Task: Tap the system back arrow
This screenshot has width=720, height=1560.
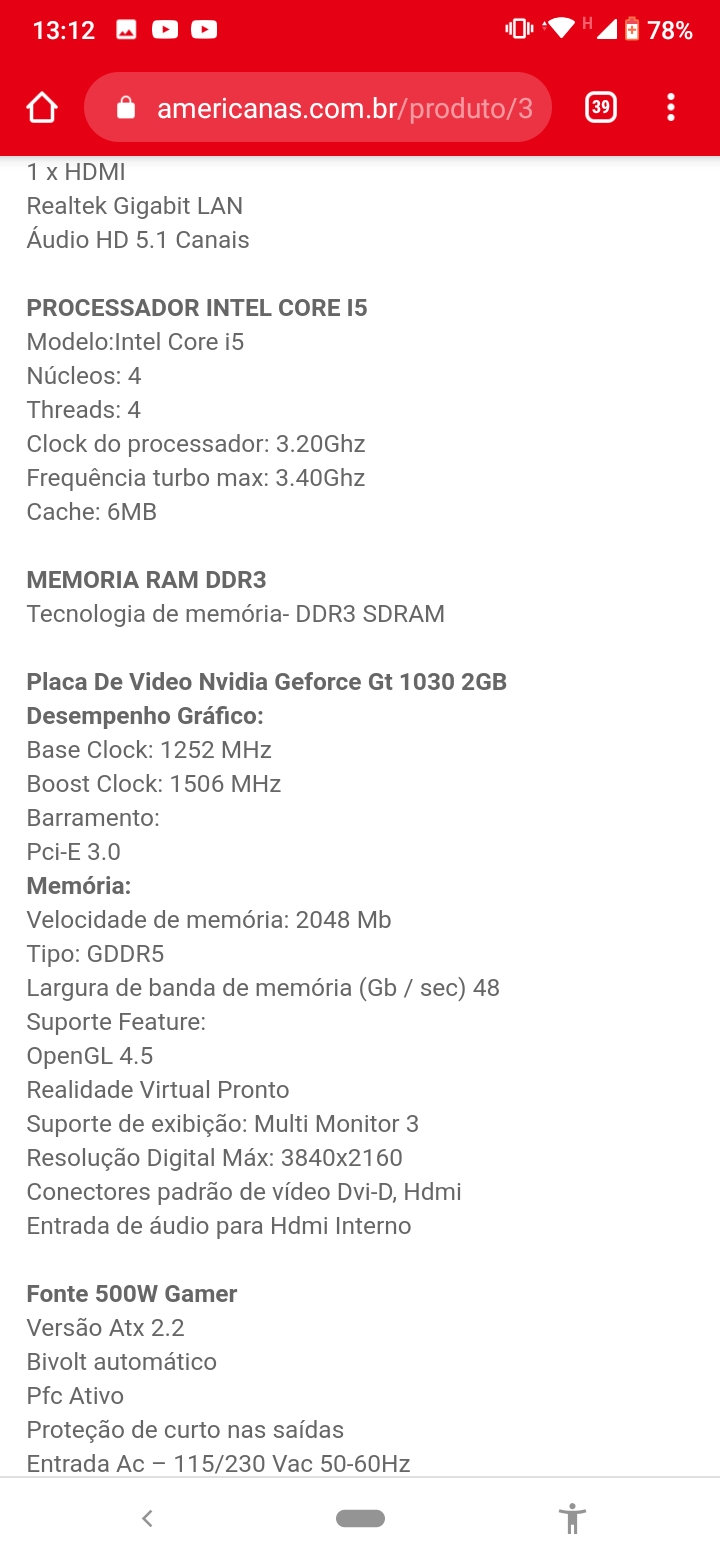Action: coord(147,1518)
